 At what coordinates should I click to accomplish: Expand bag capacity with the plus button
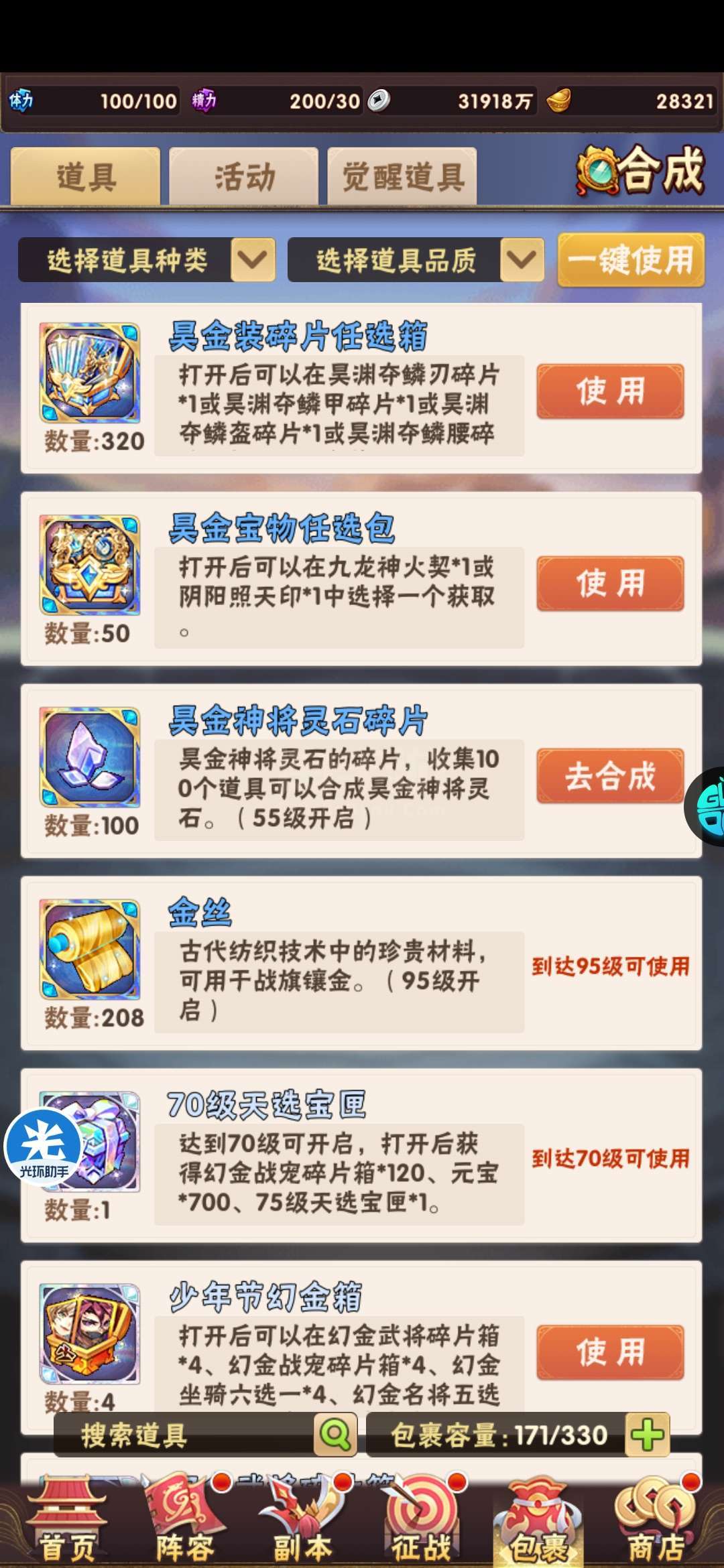point(647,1435)
